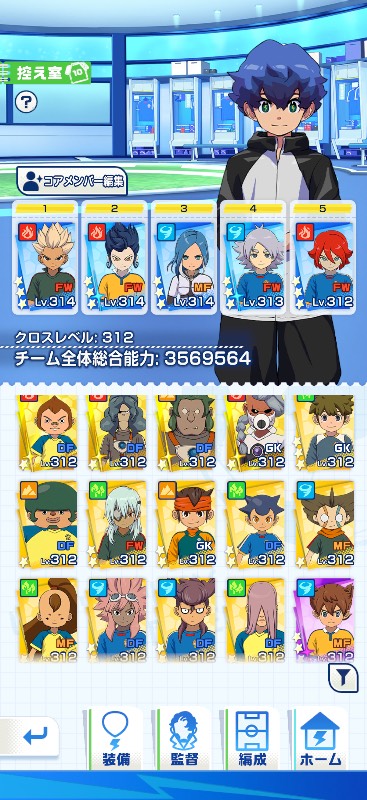Choose core member slot 4 Lv.313 card
This screenshot has width=367, height=800.
point(253,257)
